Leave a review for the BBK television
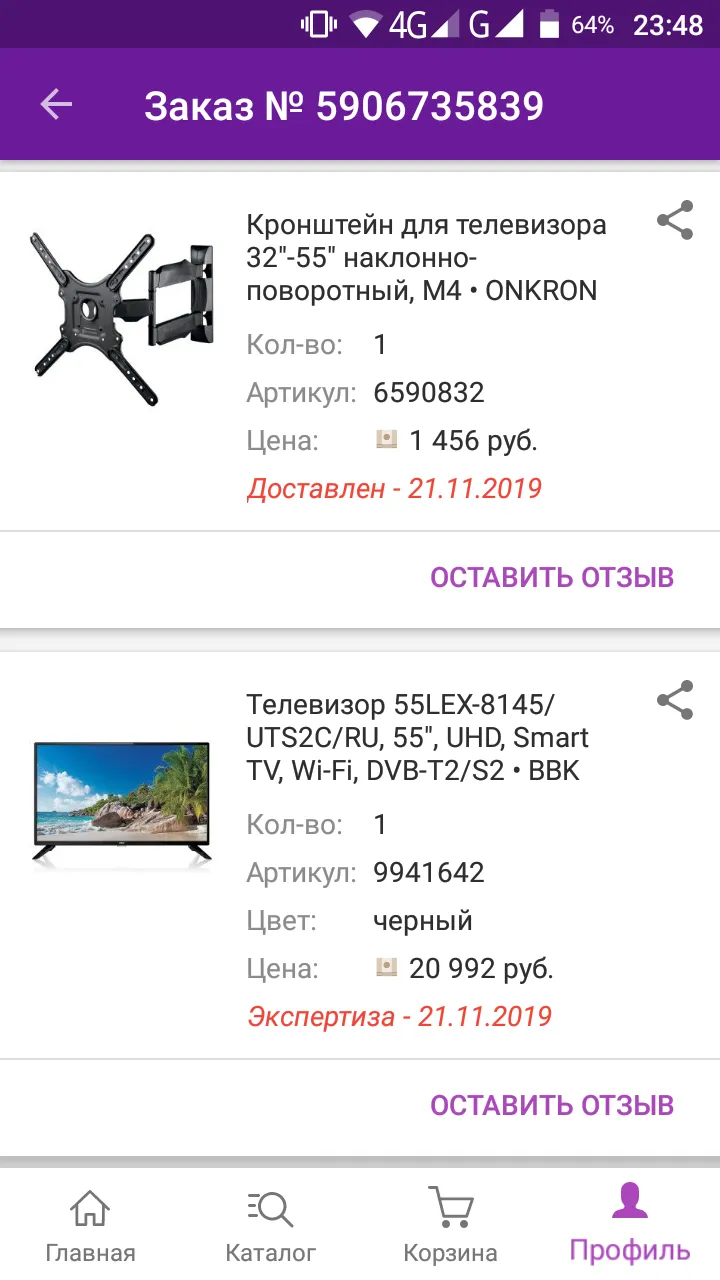Screen dimensions: 720x1280 552,1105
